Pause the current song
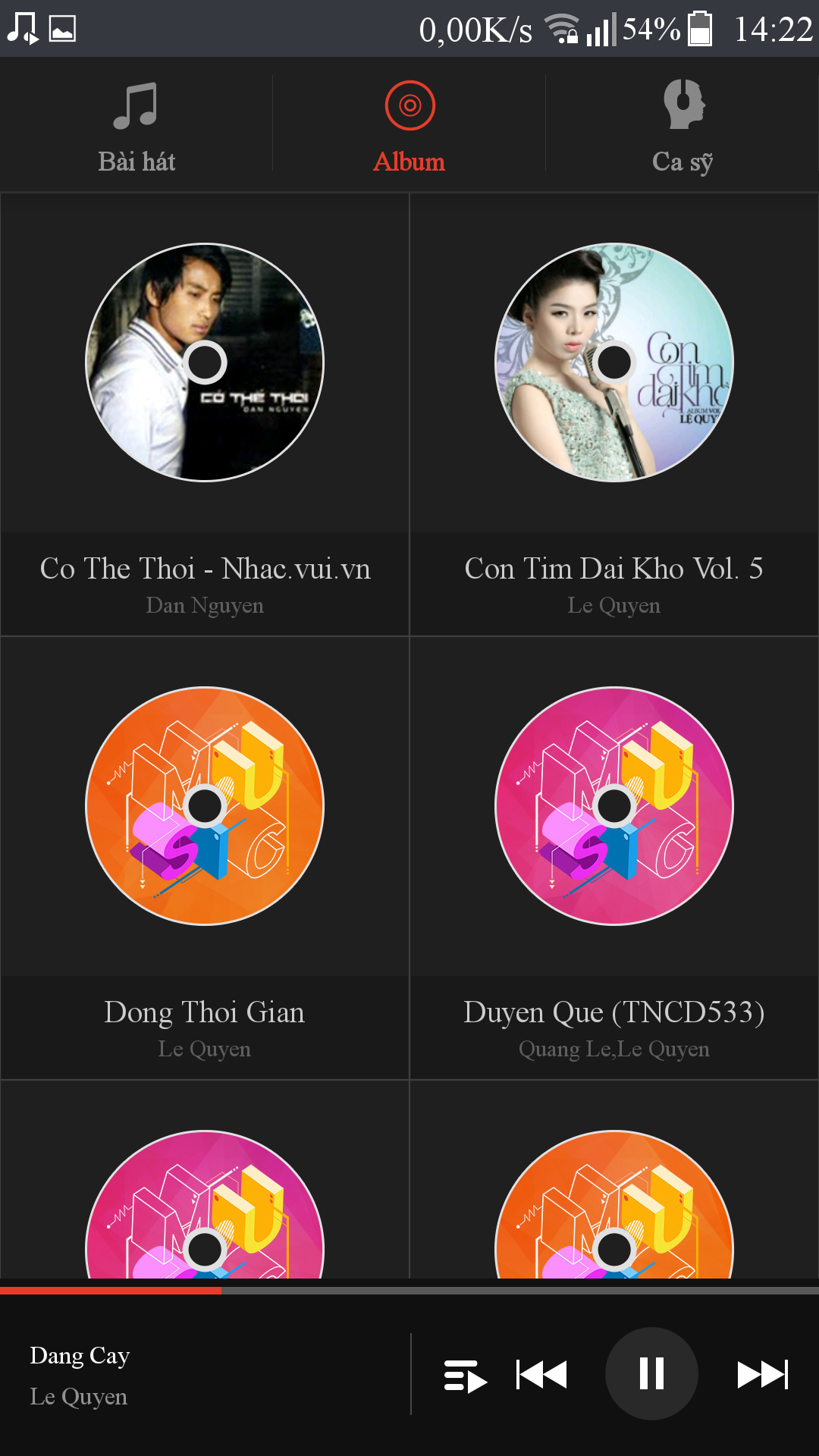 click(x=651, y=1373)
